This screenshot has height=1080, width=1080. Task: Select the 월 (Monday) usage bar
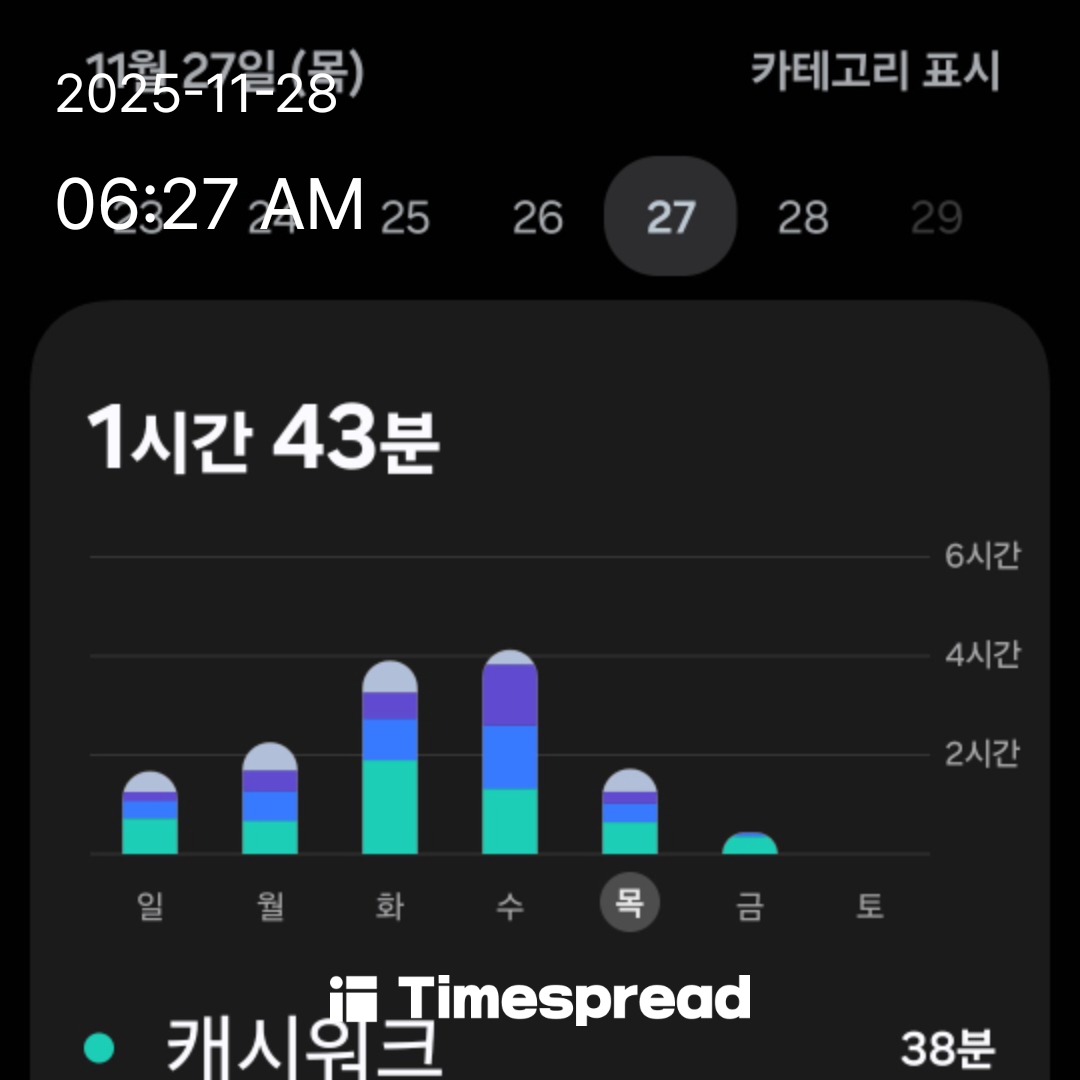(x=270, y=800)
